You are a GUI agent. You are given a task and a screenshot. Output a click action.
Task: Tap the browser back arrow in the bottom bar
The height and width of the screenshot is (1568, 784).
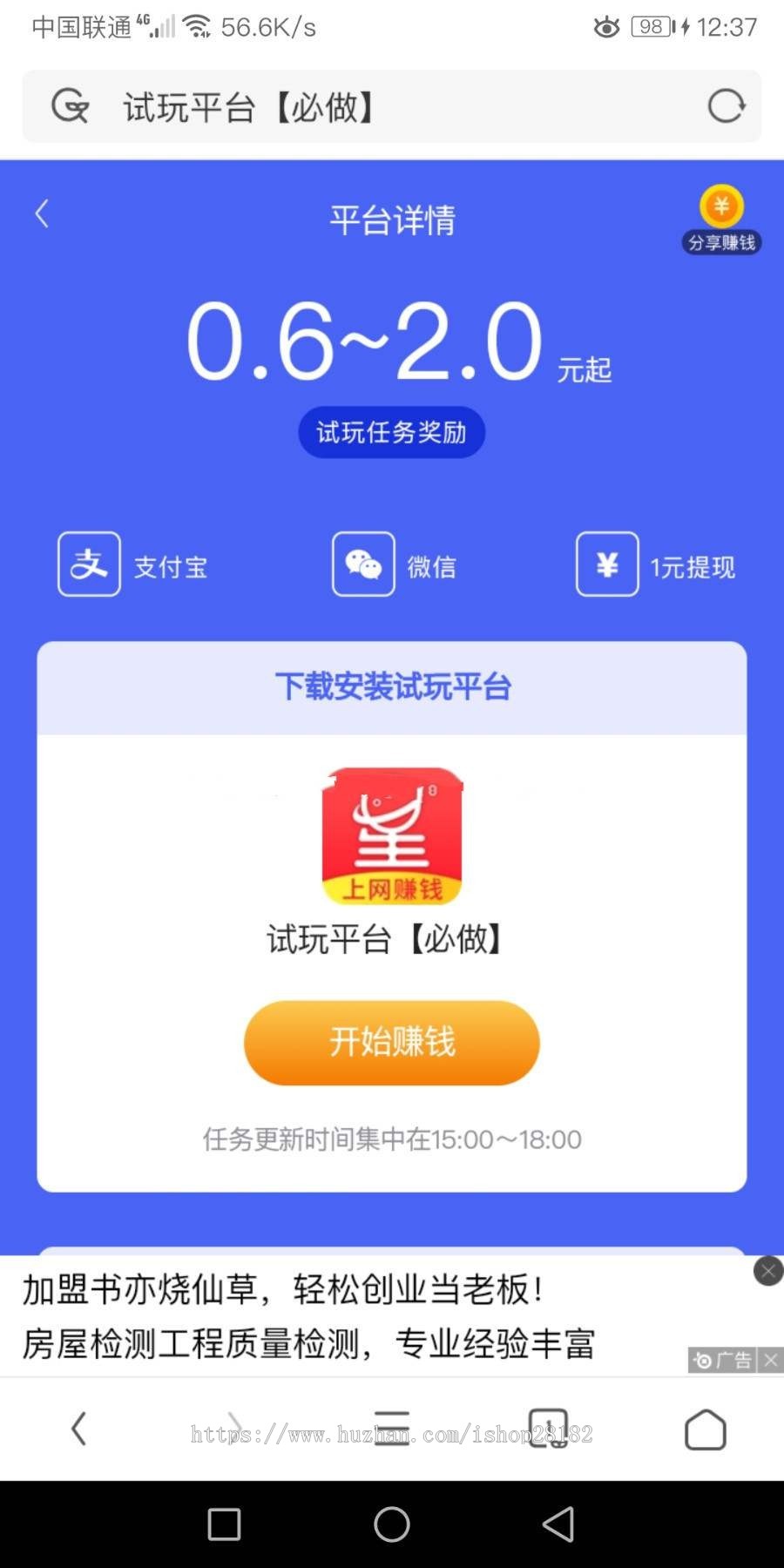coord(79,1429)
